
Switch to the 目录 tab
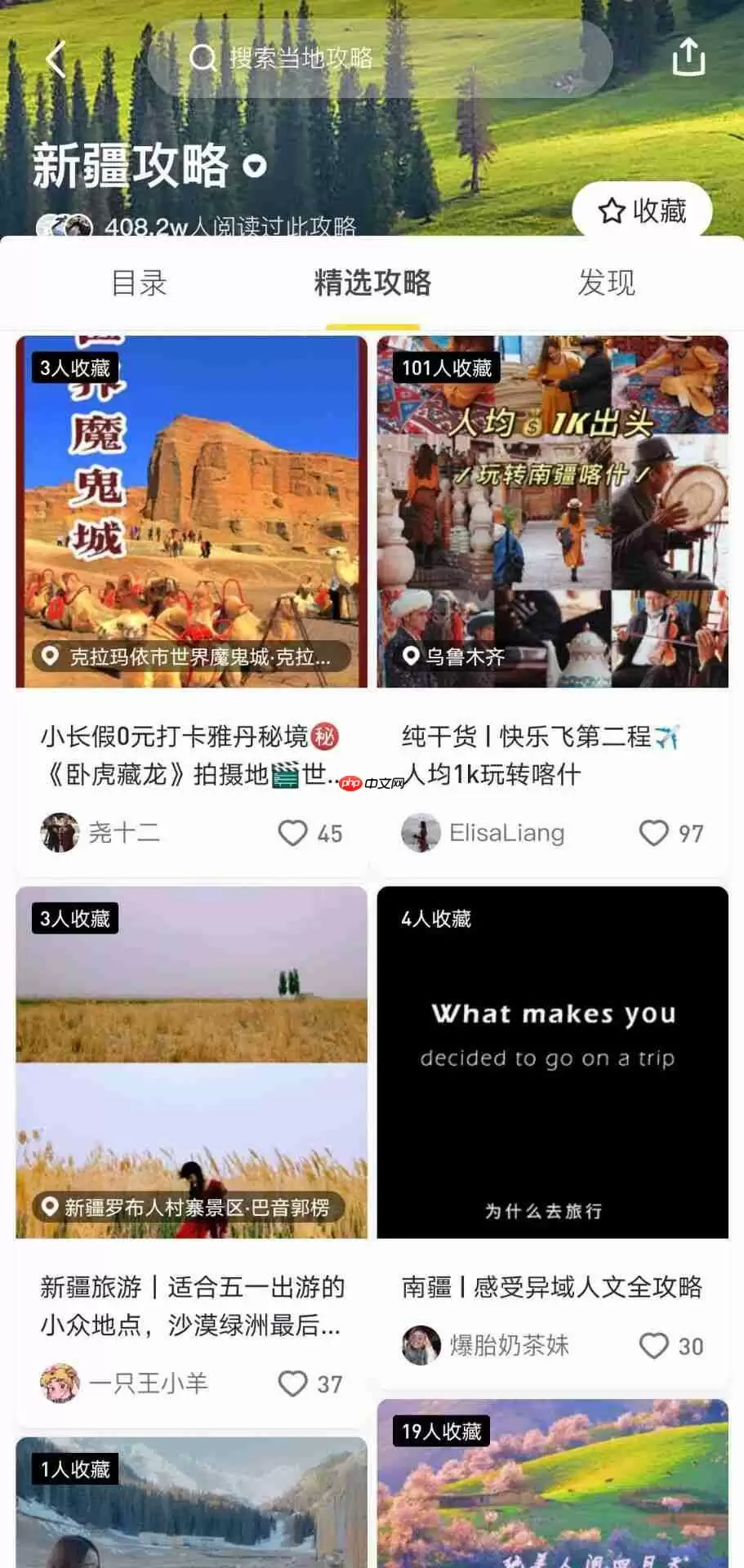(x=140, y=283)
